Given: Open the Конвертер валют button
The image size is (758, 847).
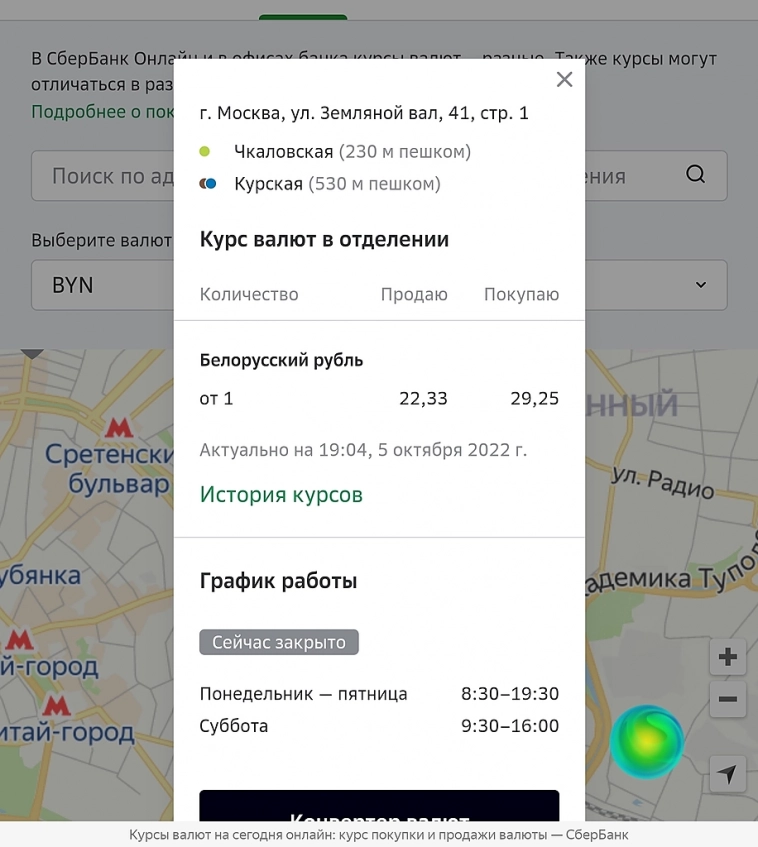Looking at the screenshot, I should (x=379, y=808).
